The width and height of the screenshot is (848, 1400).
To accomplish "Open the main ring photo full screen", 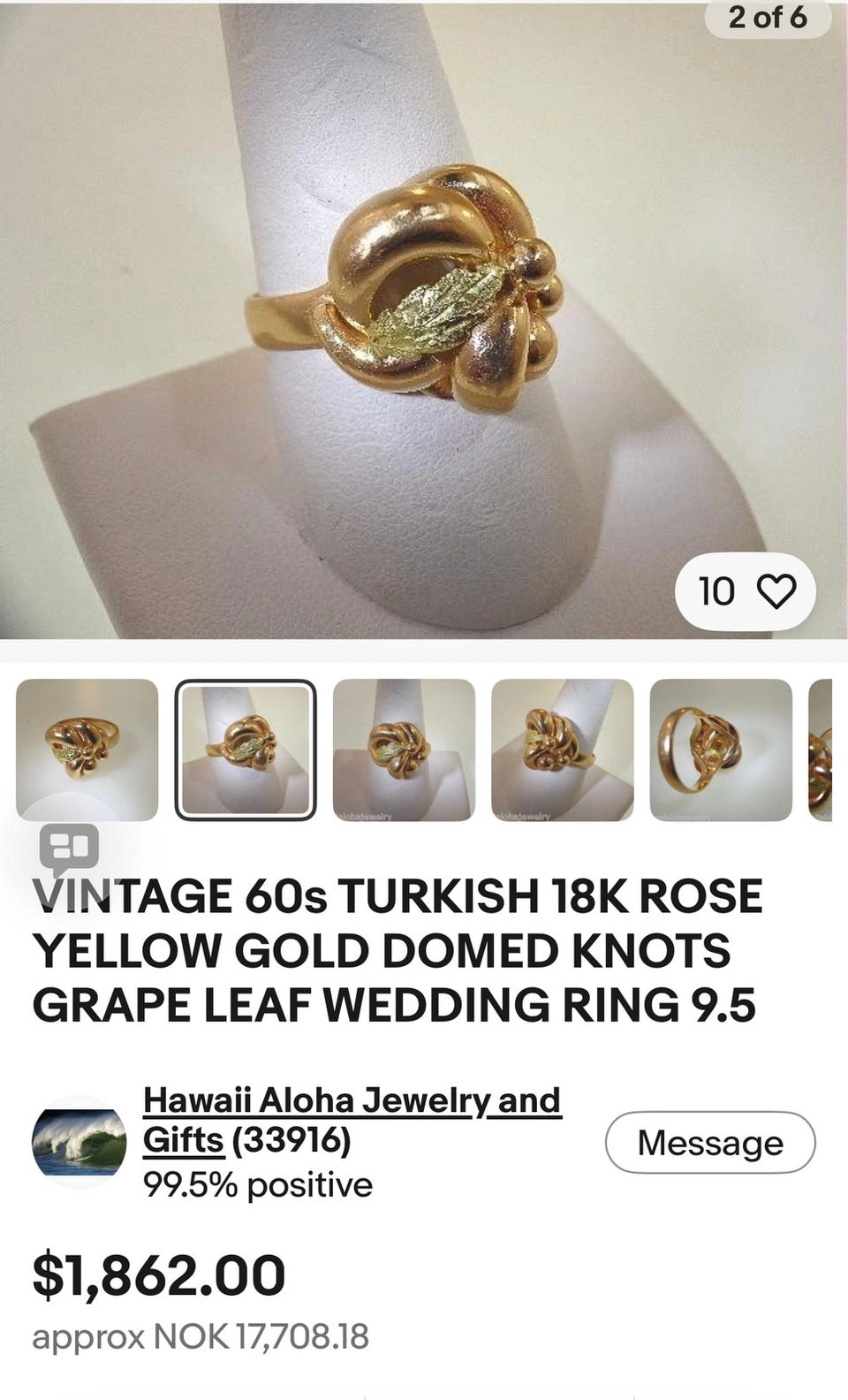I will (x=424, y=319).
